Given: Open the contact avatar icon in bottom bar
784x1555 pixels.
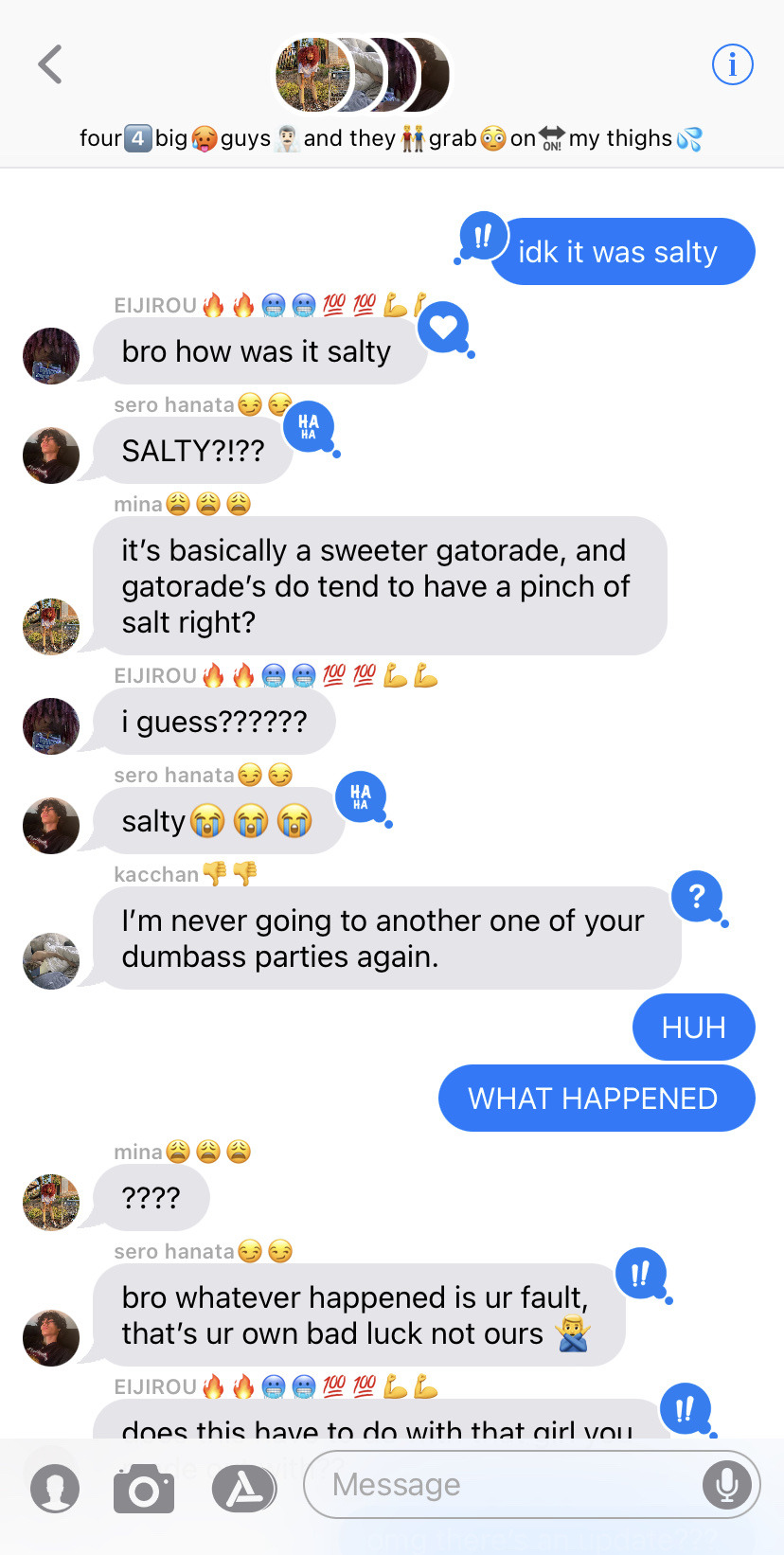Looking at the screenshot, I should (x=55, y=1489).
